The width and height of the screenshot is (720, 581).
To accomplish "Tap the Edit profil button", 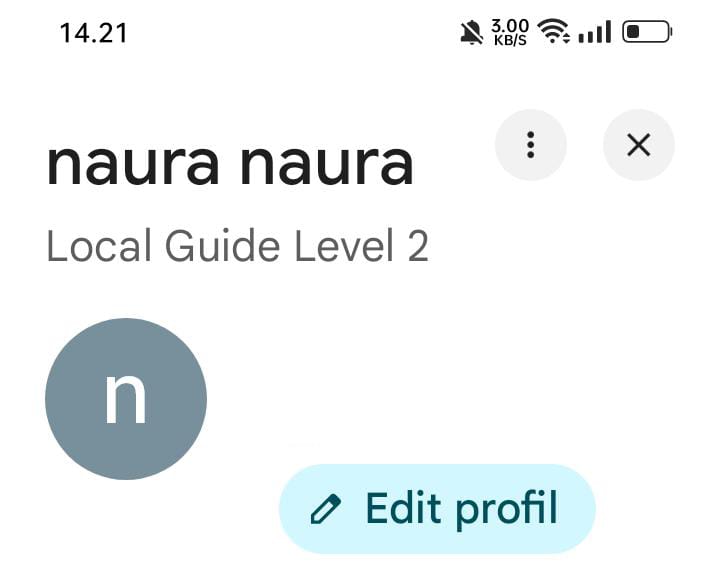I will tap(437, 509).
